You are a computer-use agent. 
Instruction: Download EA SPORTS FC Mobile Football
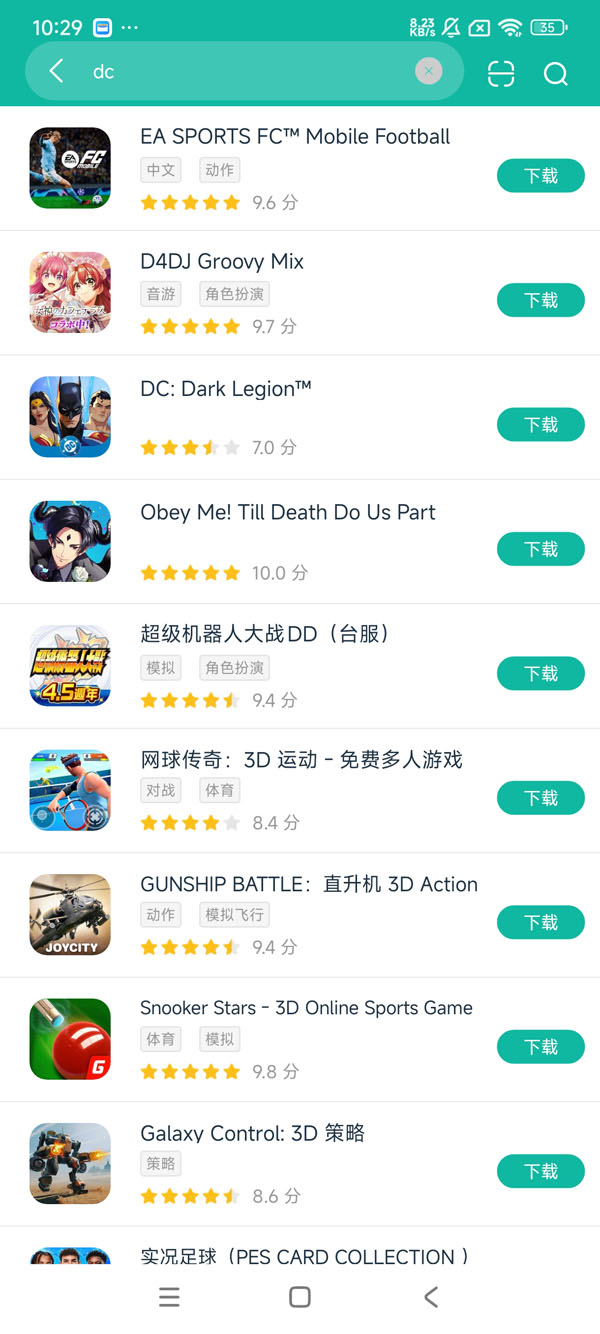[540, 176]
